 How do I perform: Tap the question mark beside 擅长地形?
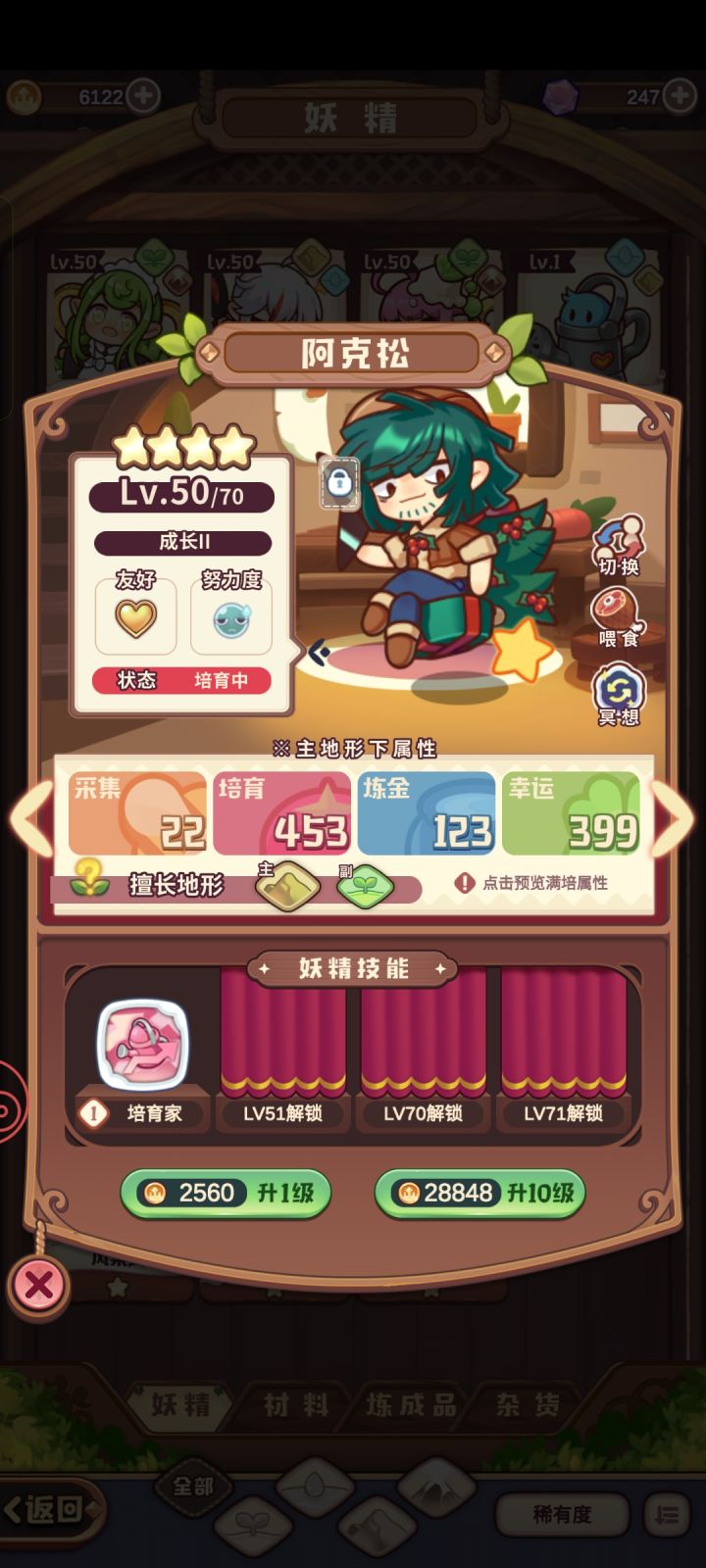[x=89, y=880]
